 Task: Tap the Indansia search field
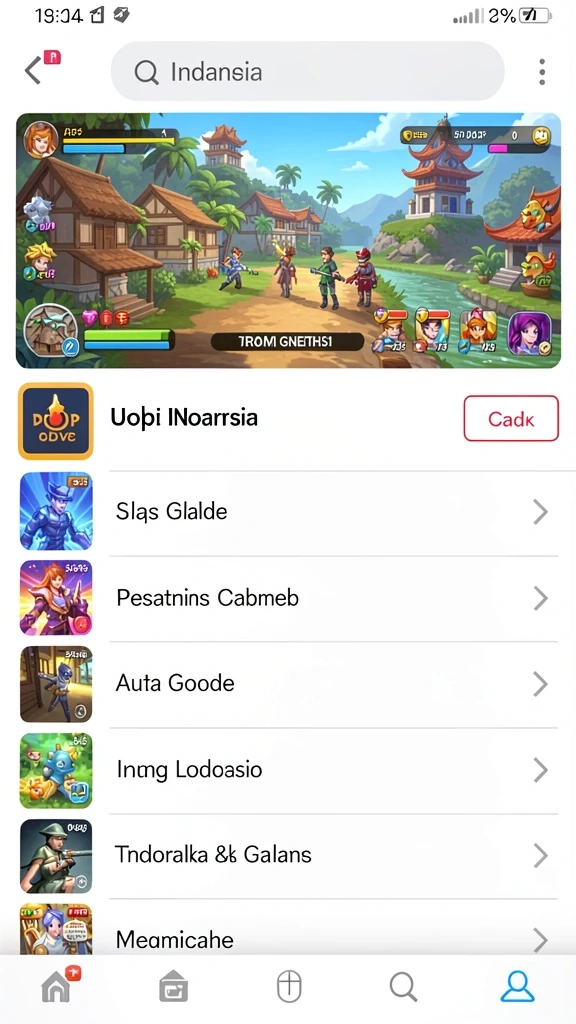(x=308, y=71)
